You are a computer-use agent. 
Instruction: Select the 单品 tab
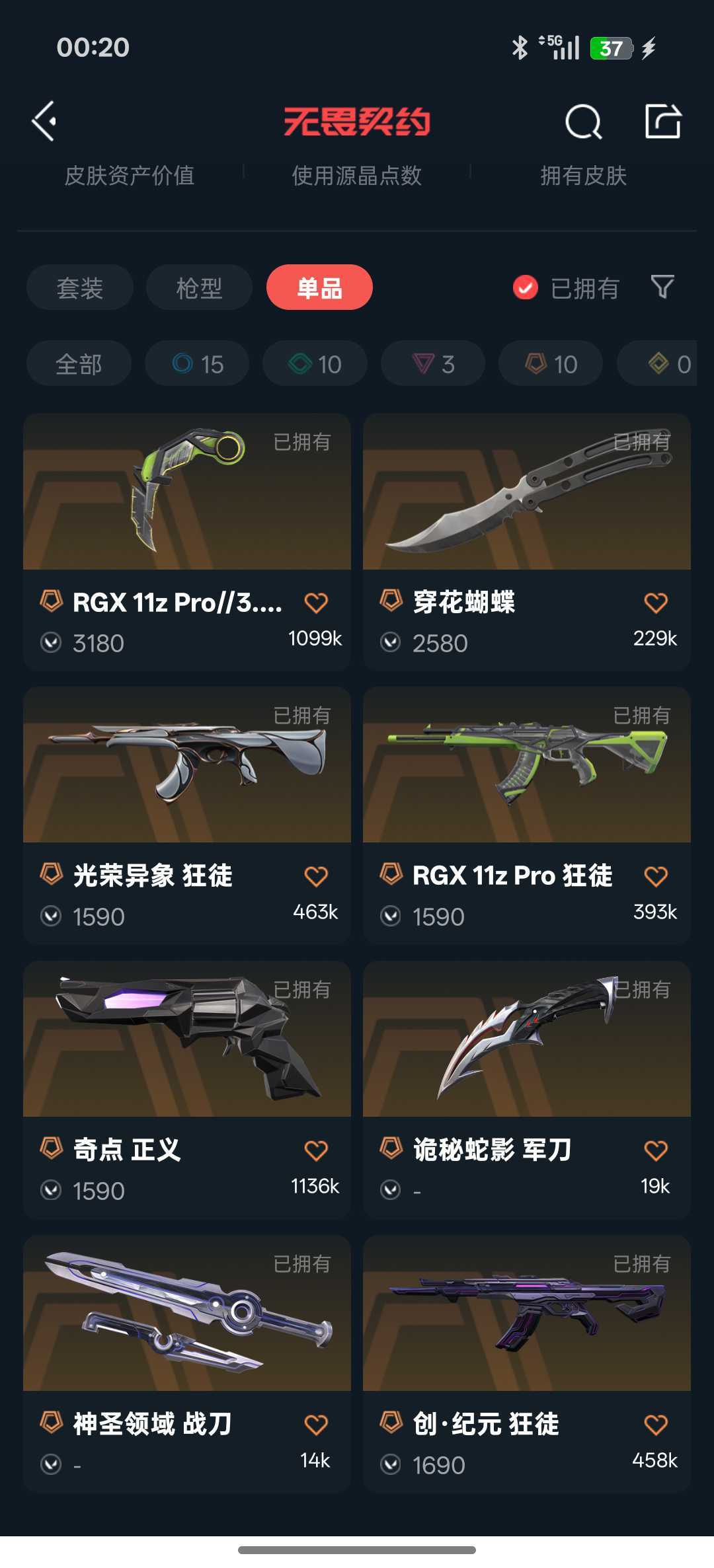pos(319,287)
